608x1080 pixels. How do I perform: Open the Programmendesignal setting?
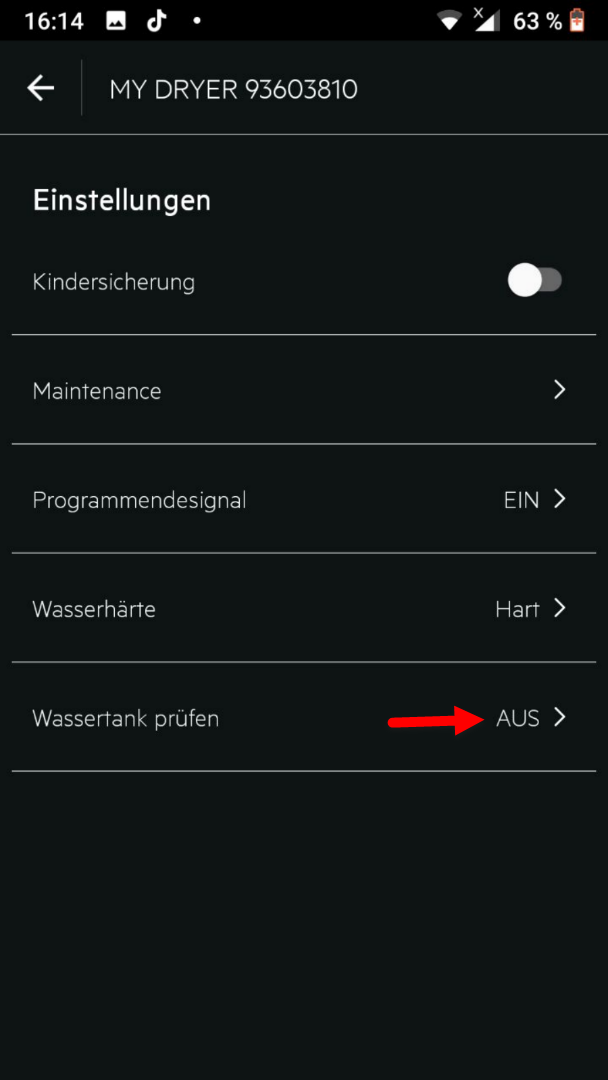pyautogui.click(x=303, y=499)
